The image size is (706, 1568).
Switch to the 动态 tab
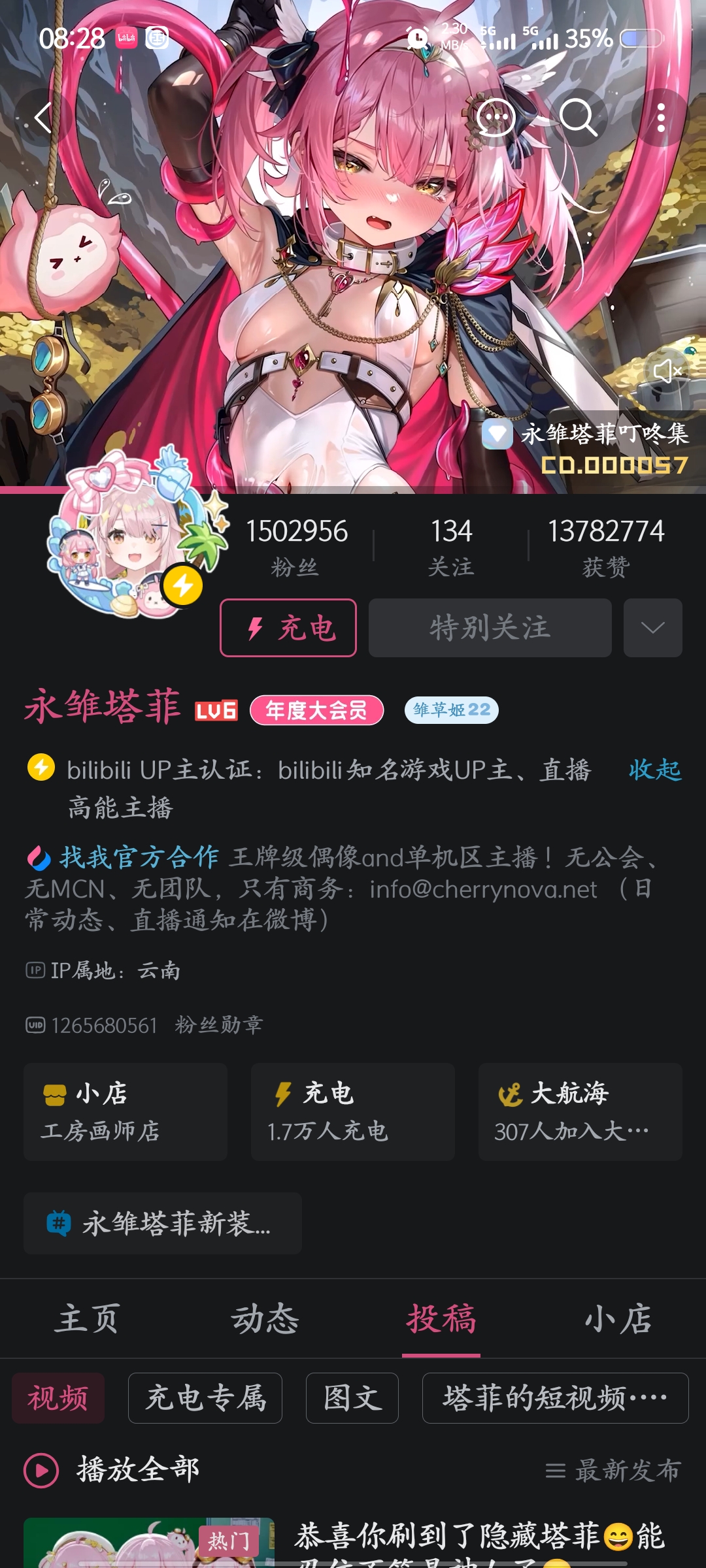[265, 1318]
